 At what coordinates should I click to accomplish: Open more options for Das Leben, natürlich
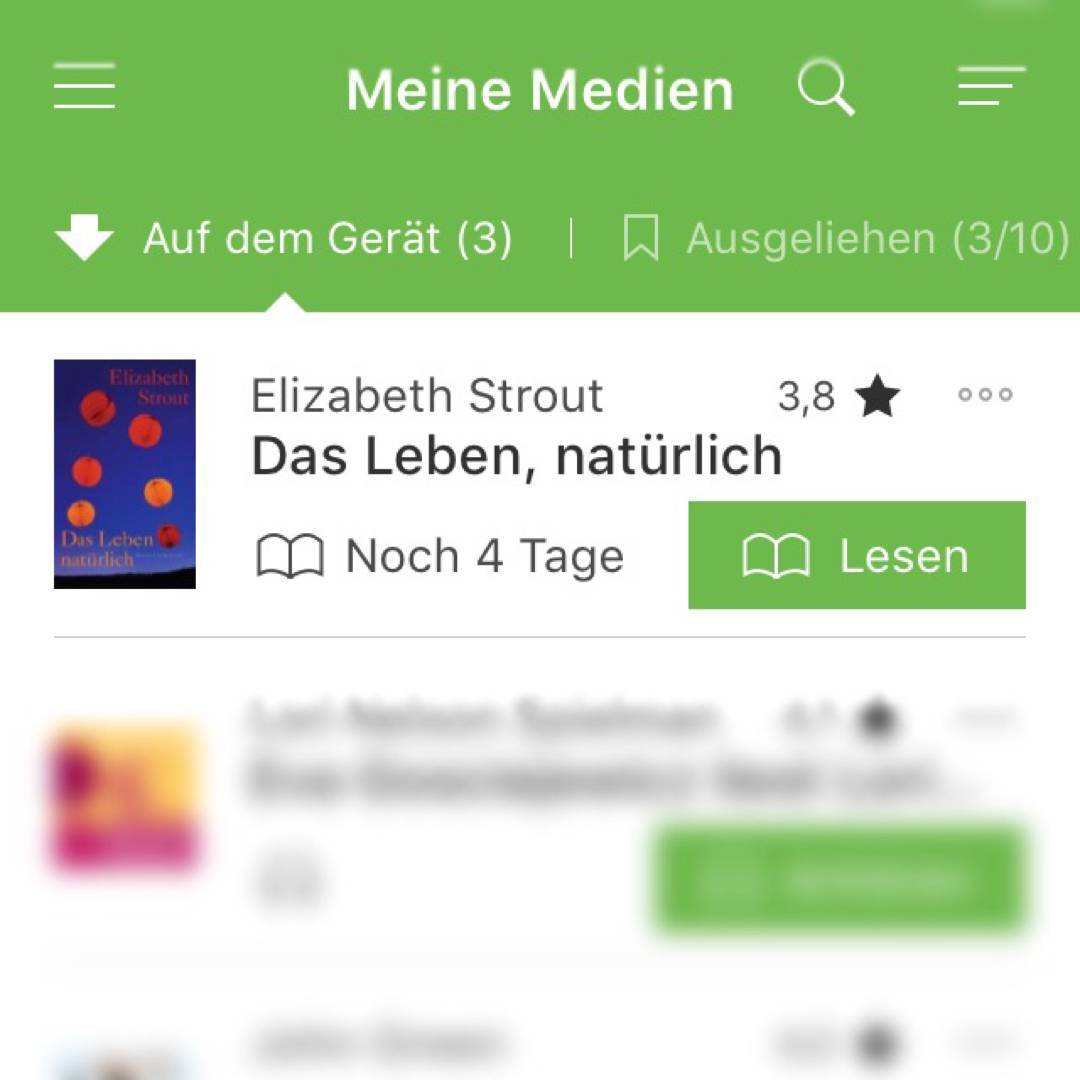(985, 395)
